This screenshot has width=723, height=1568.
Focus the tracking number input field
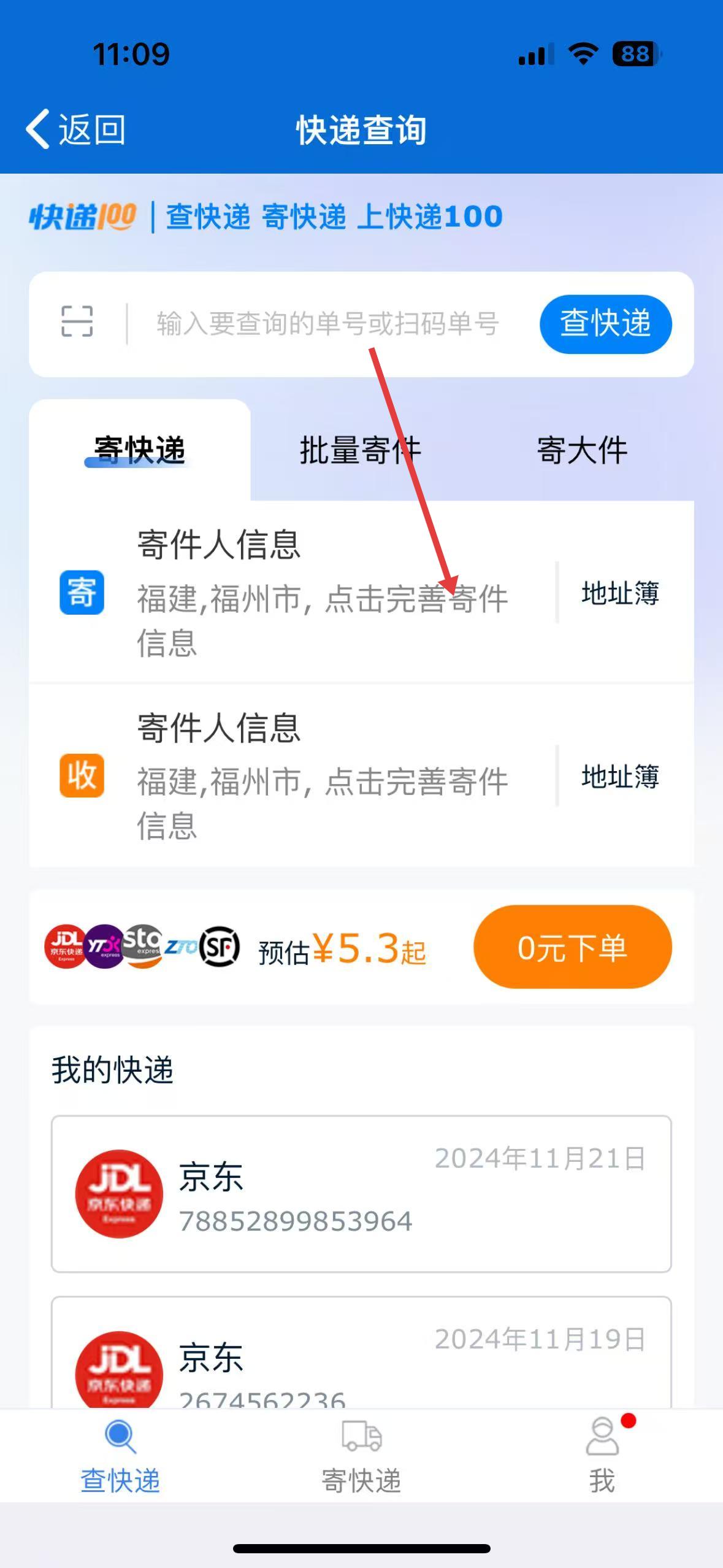(x=327, y=324)
